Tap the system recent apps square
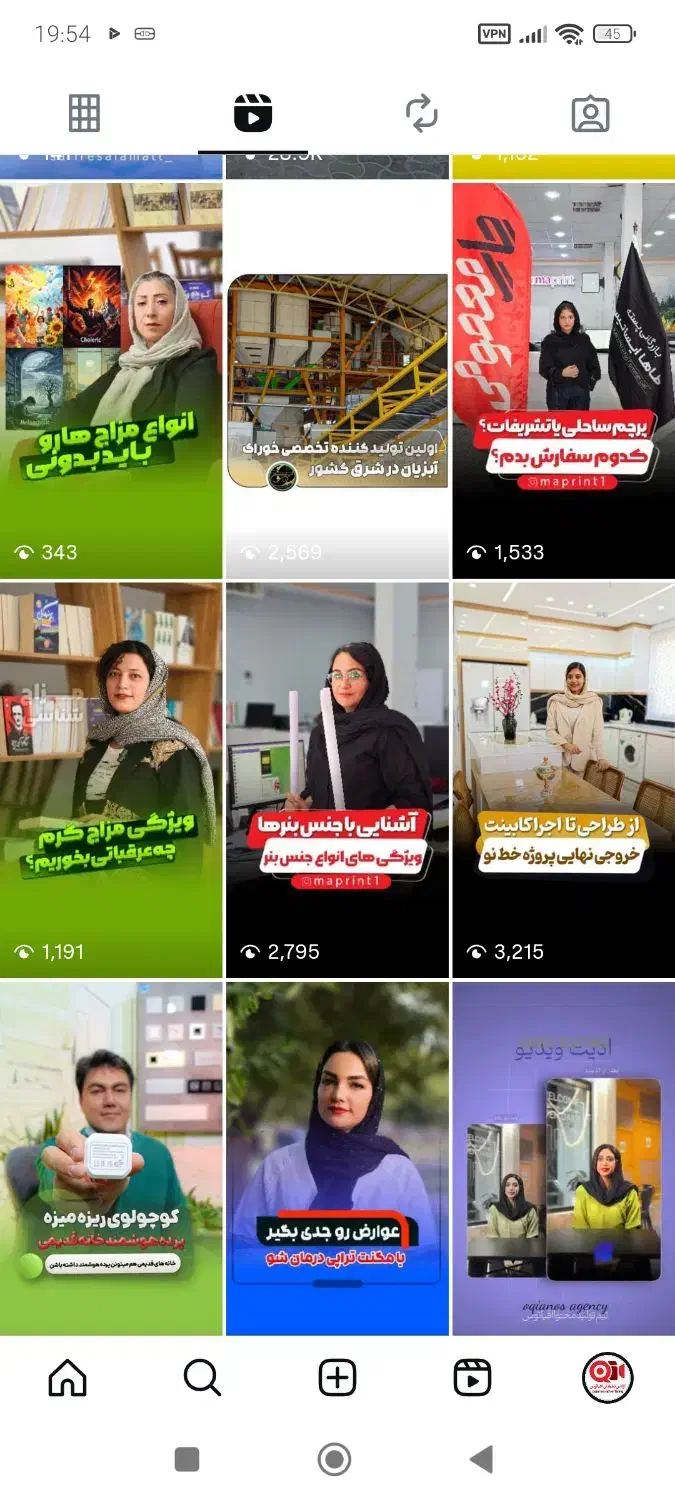Viewport: 675px width, 1500px height. (x=187, y=1459)
